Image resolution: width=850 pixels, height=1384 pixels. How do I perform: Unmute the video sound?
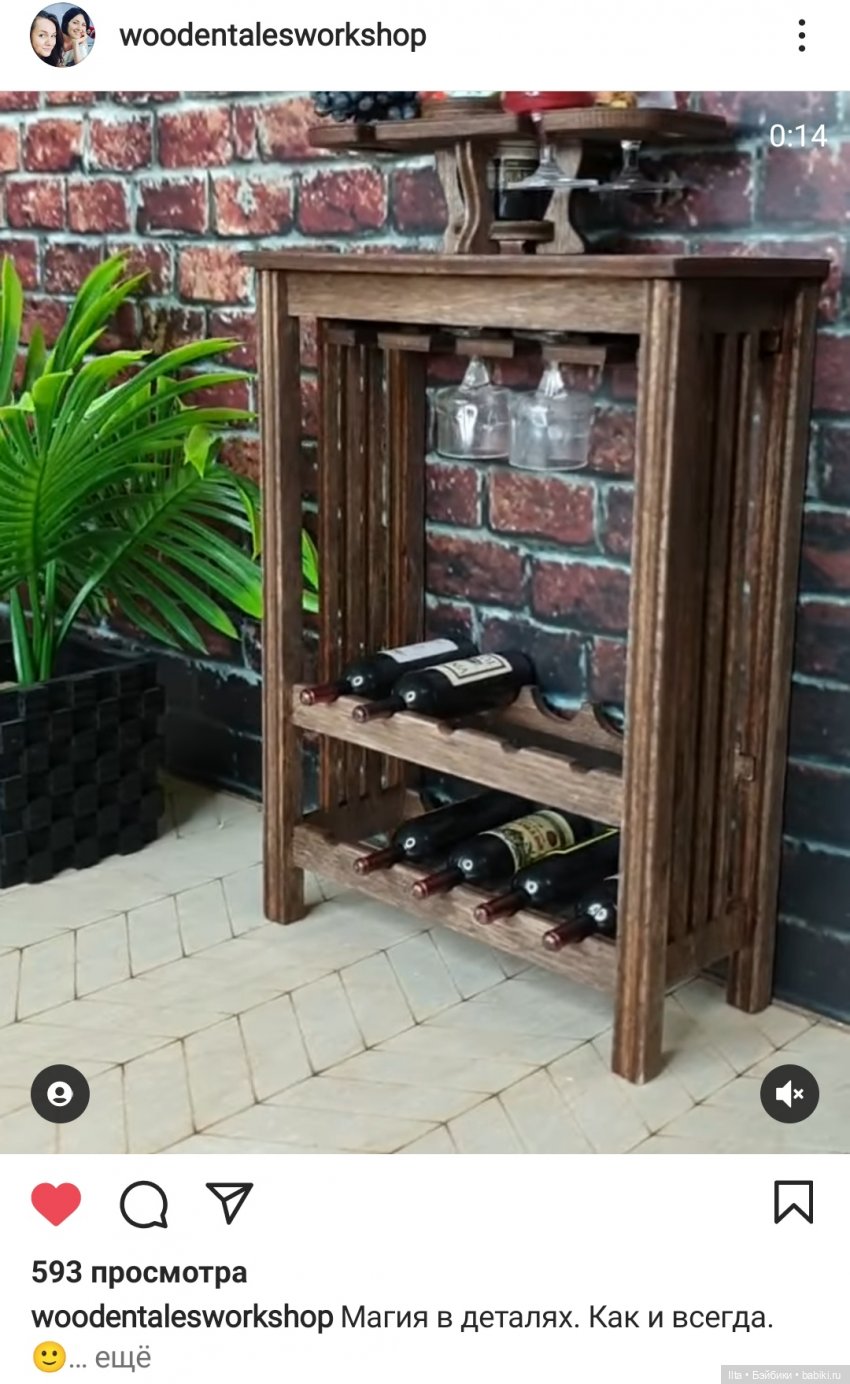tap(789, 1094)
